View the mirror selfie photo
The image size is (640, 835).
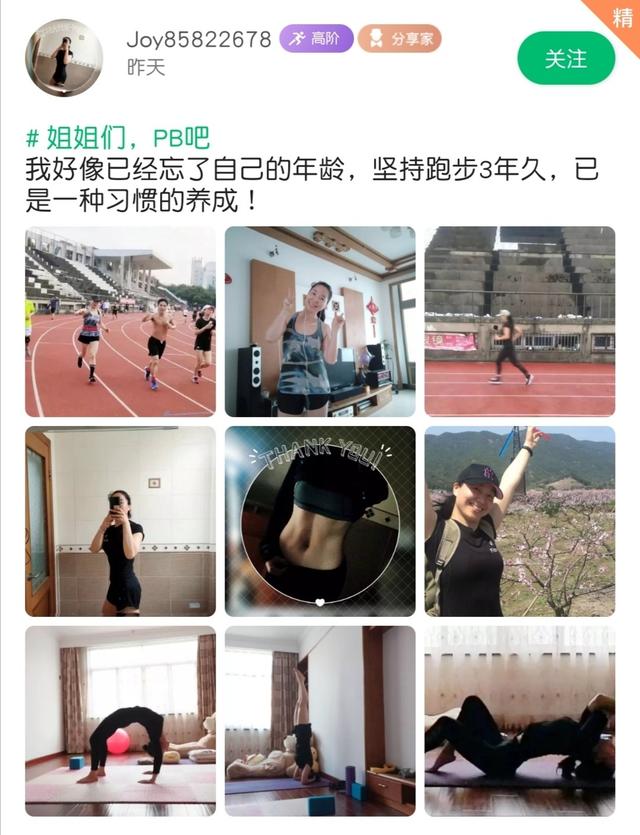click(120, 521)
